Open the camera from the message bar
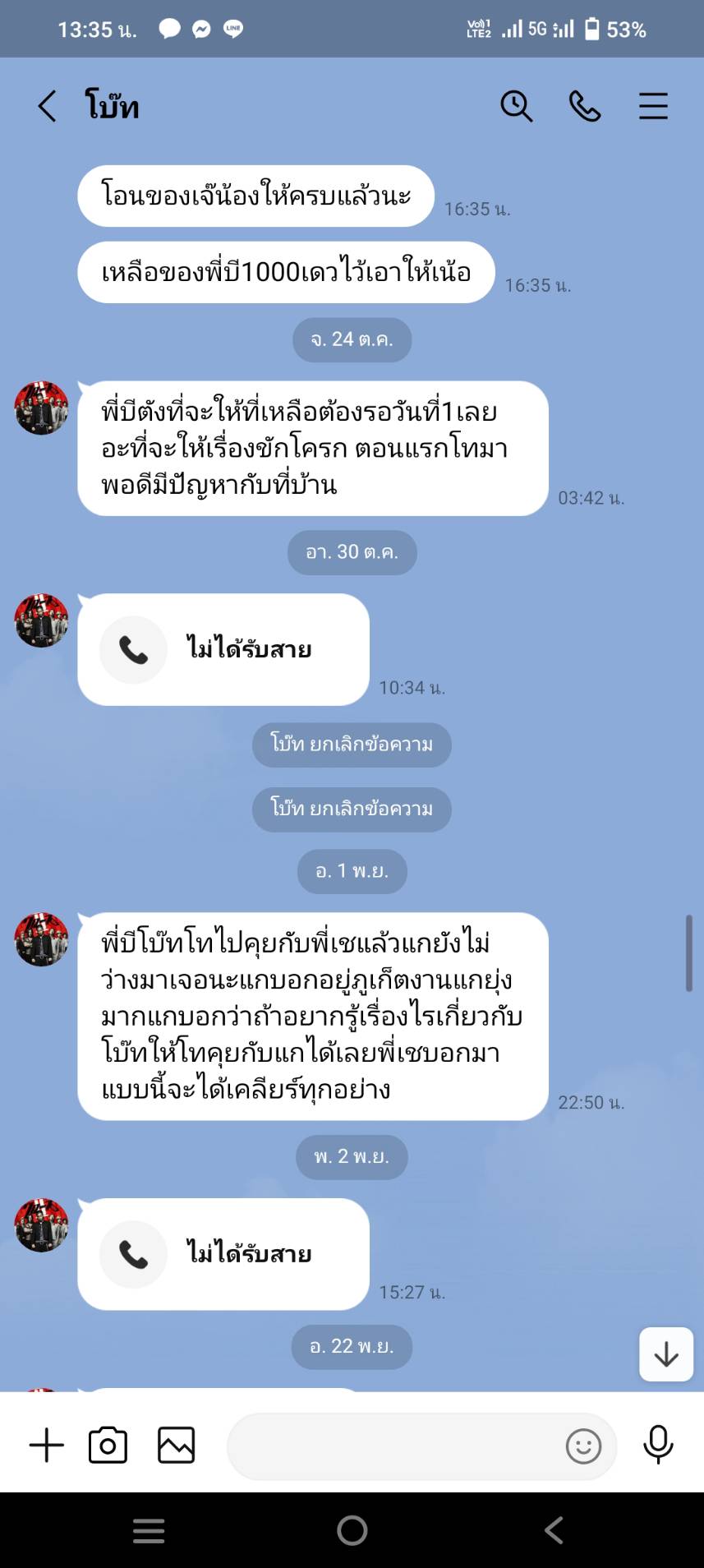704x1568 pixels. point(108,1444)
